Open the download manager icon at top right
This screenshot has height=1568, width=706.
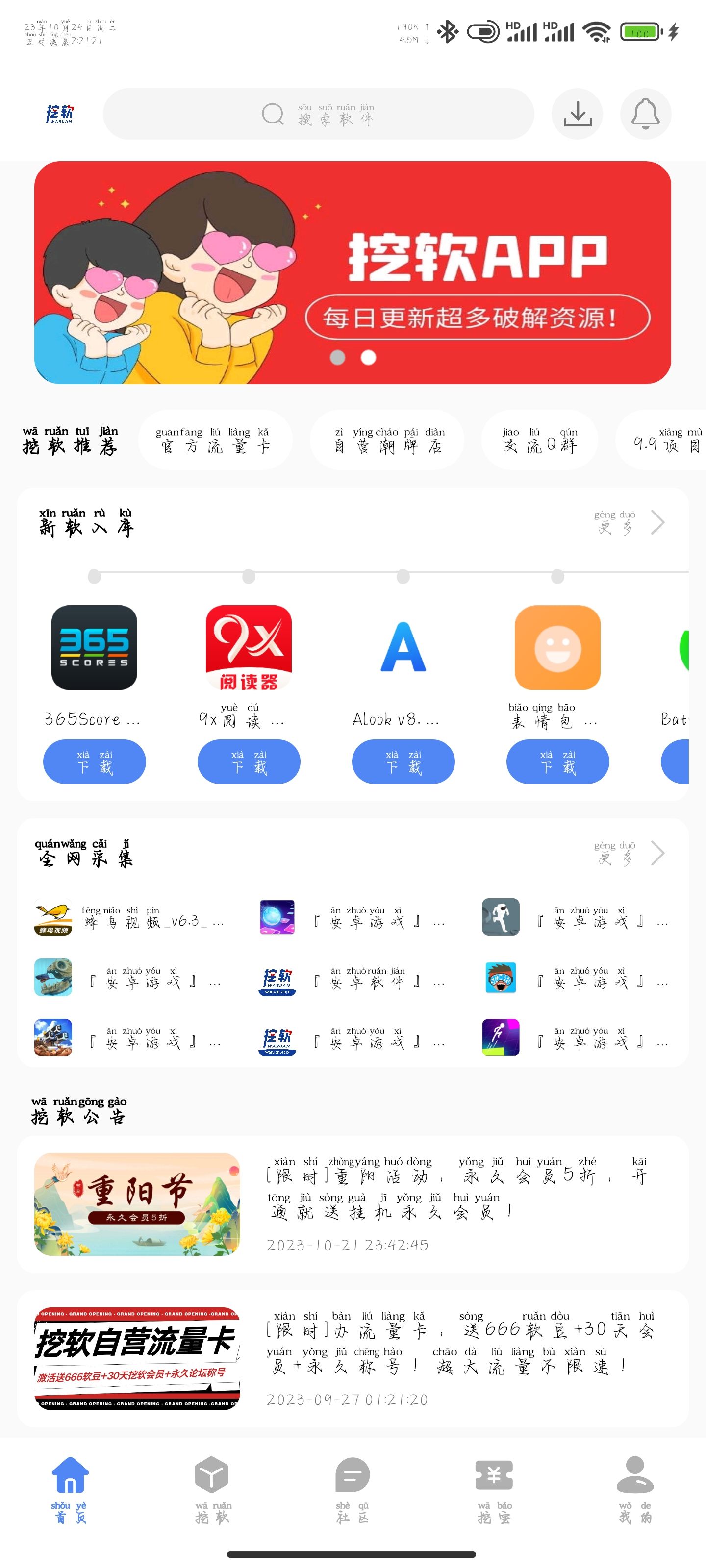(577, 114)
